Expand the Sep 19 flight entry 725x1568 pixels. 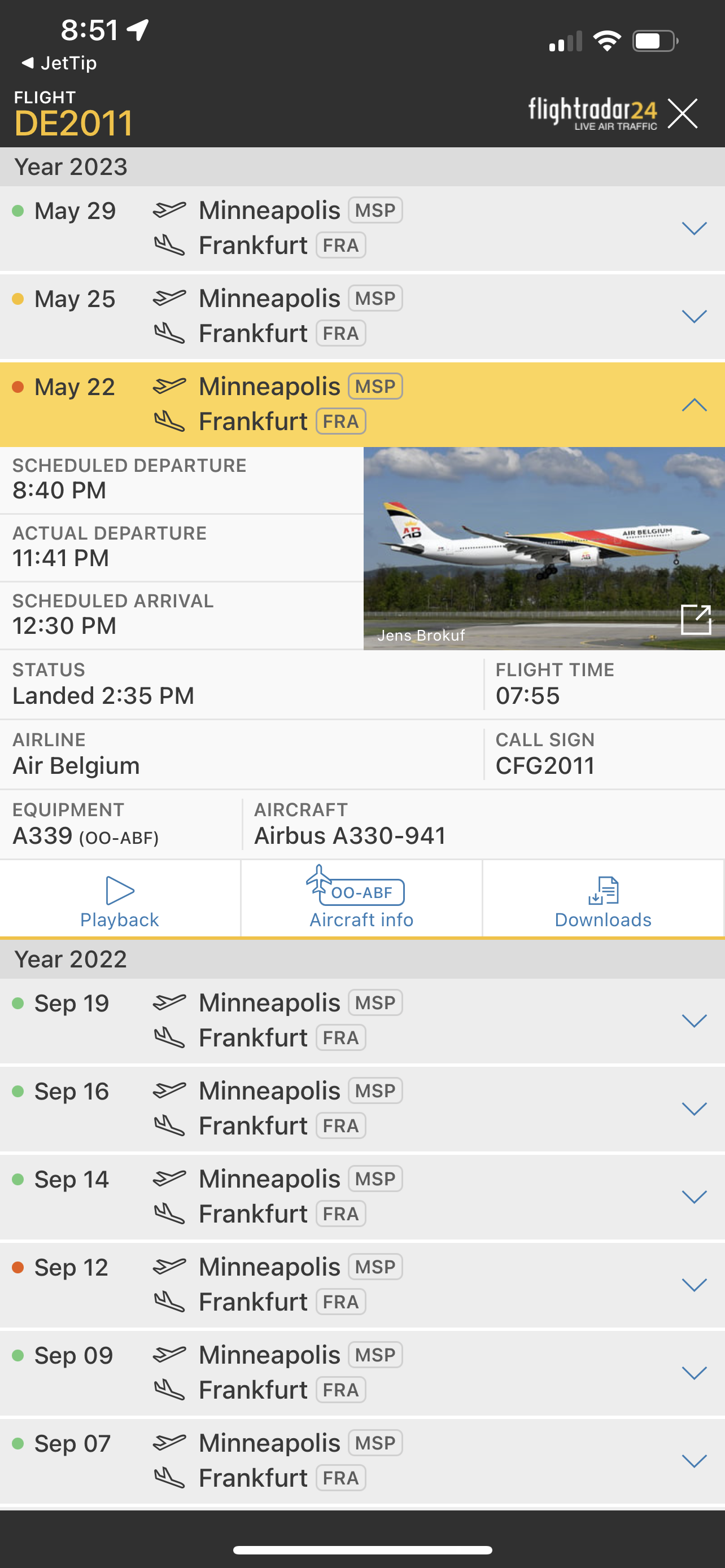pos(693,1021)
